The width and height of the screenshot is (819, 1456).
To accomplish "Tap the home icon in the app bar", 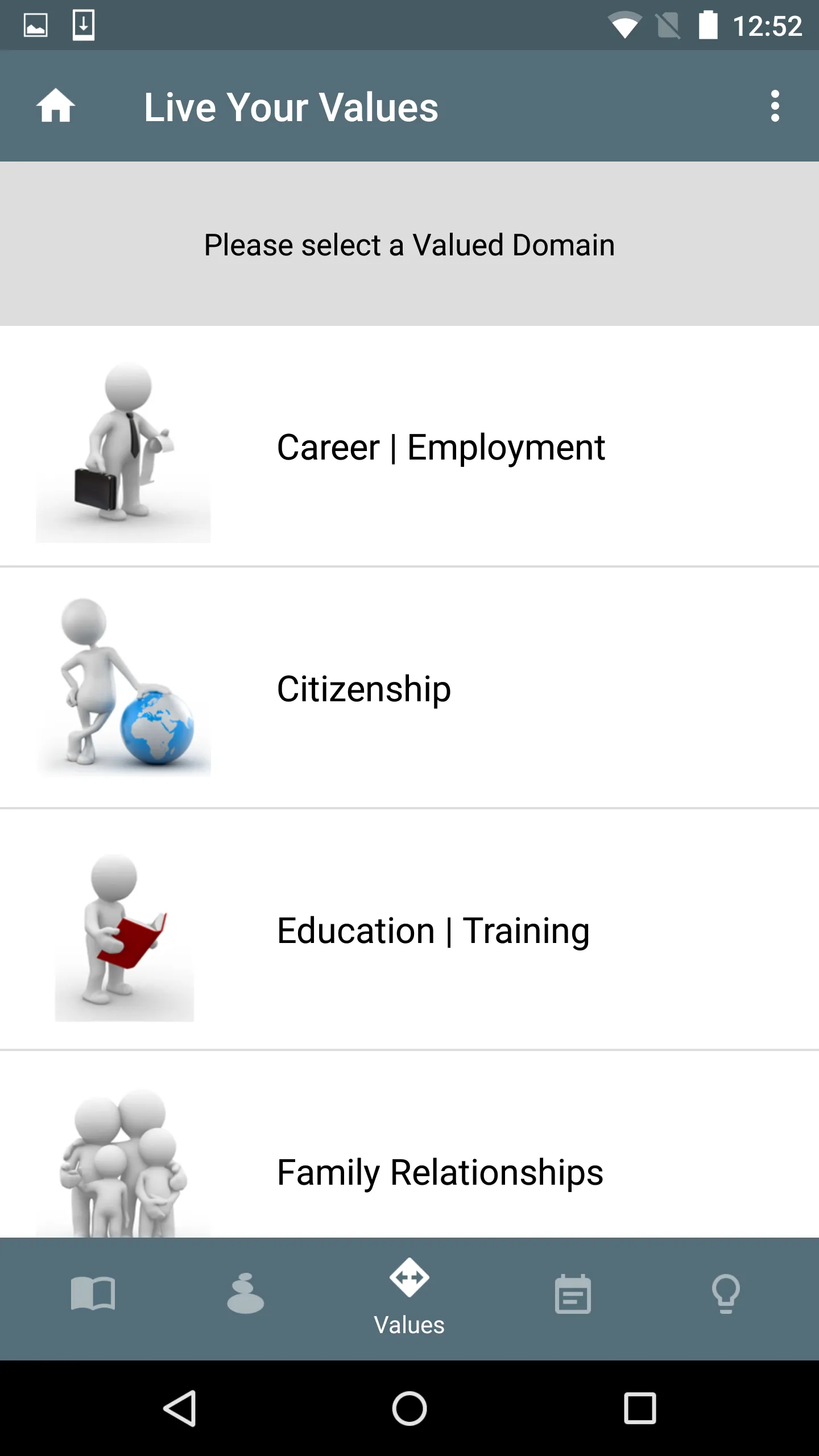I will (x=55, y=106).
